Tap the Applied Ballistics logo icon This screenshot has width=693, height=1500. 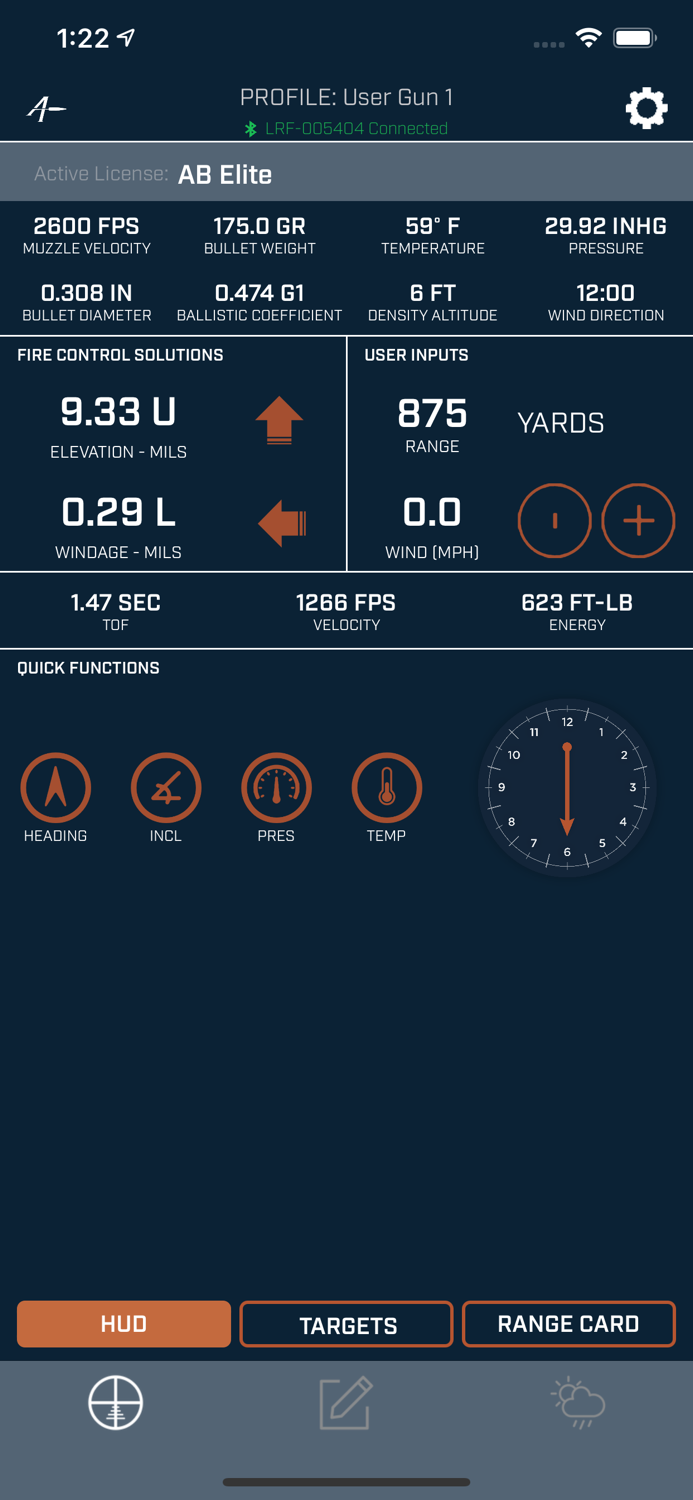click(46, 108)
